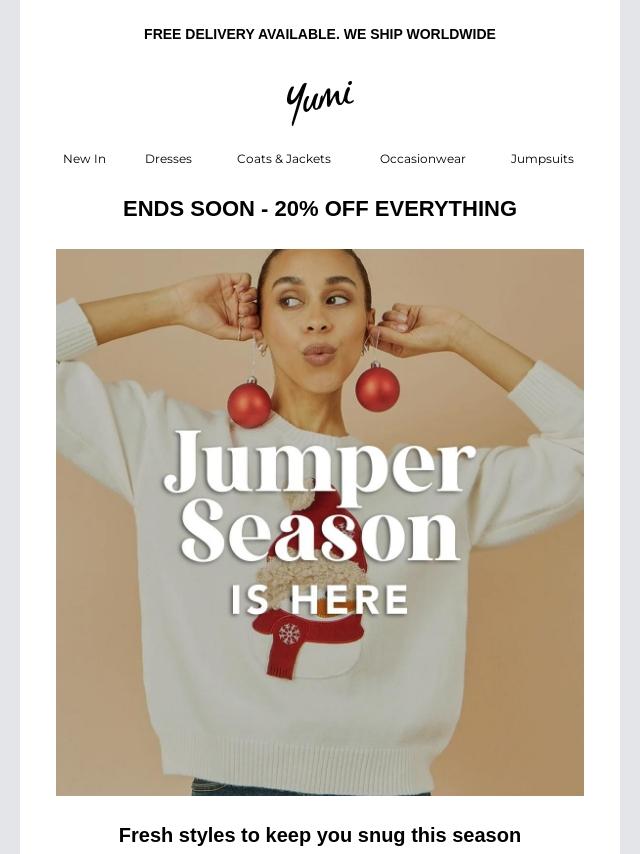Tap the 20% off everything offer
The width and height of the screenshot is (640, 854).
pos(320,209)
